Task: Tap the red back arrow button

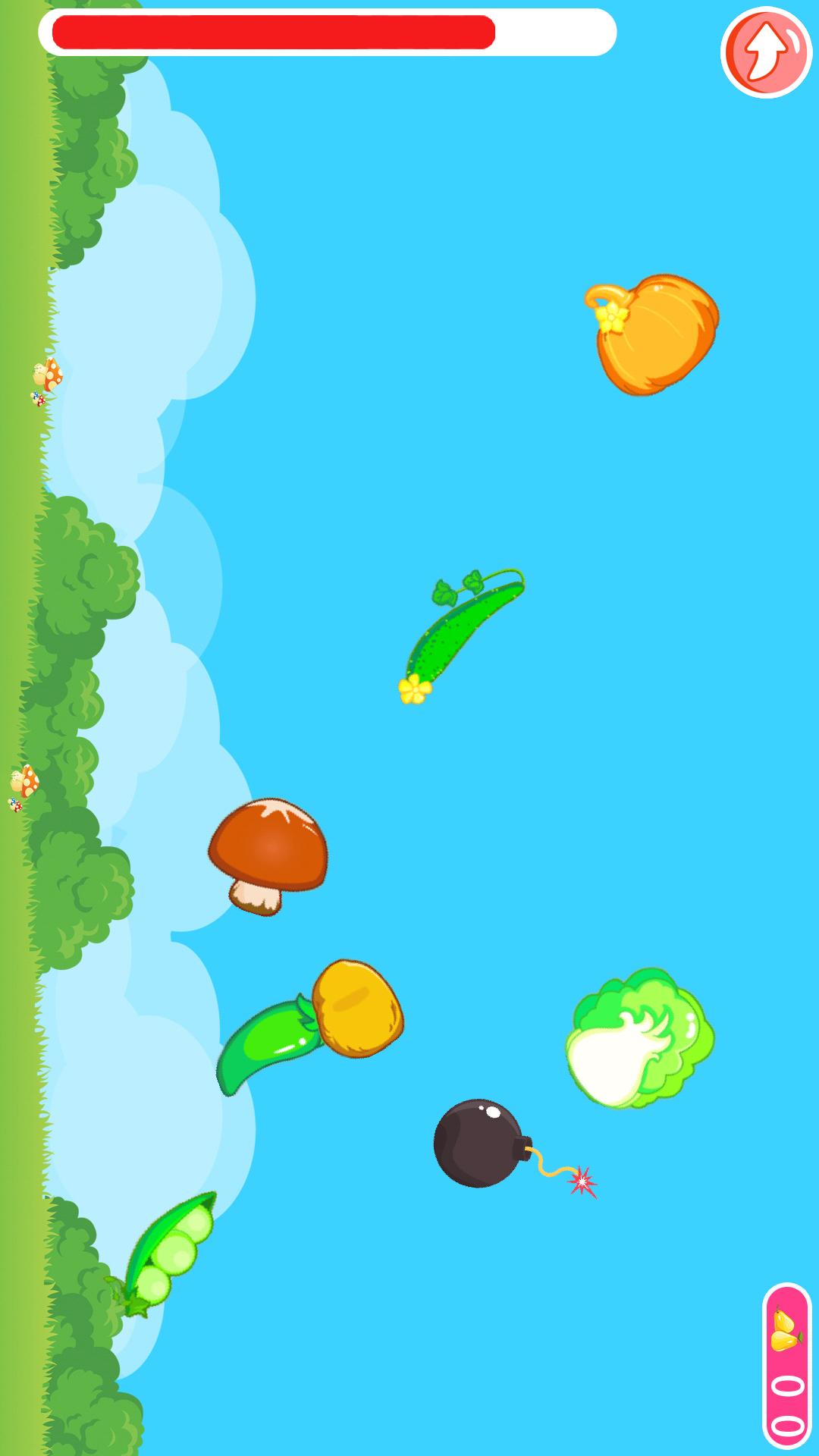Action: 766,52
